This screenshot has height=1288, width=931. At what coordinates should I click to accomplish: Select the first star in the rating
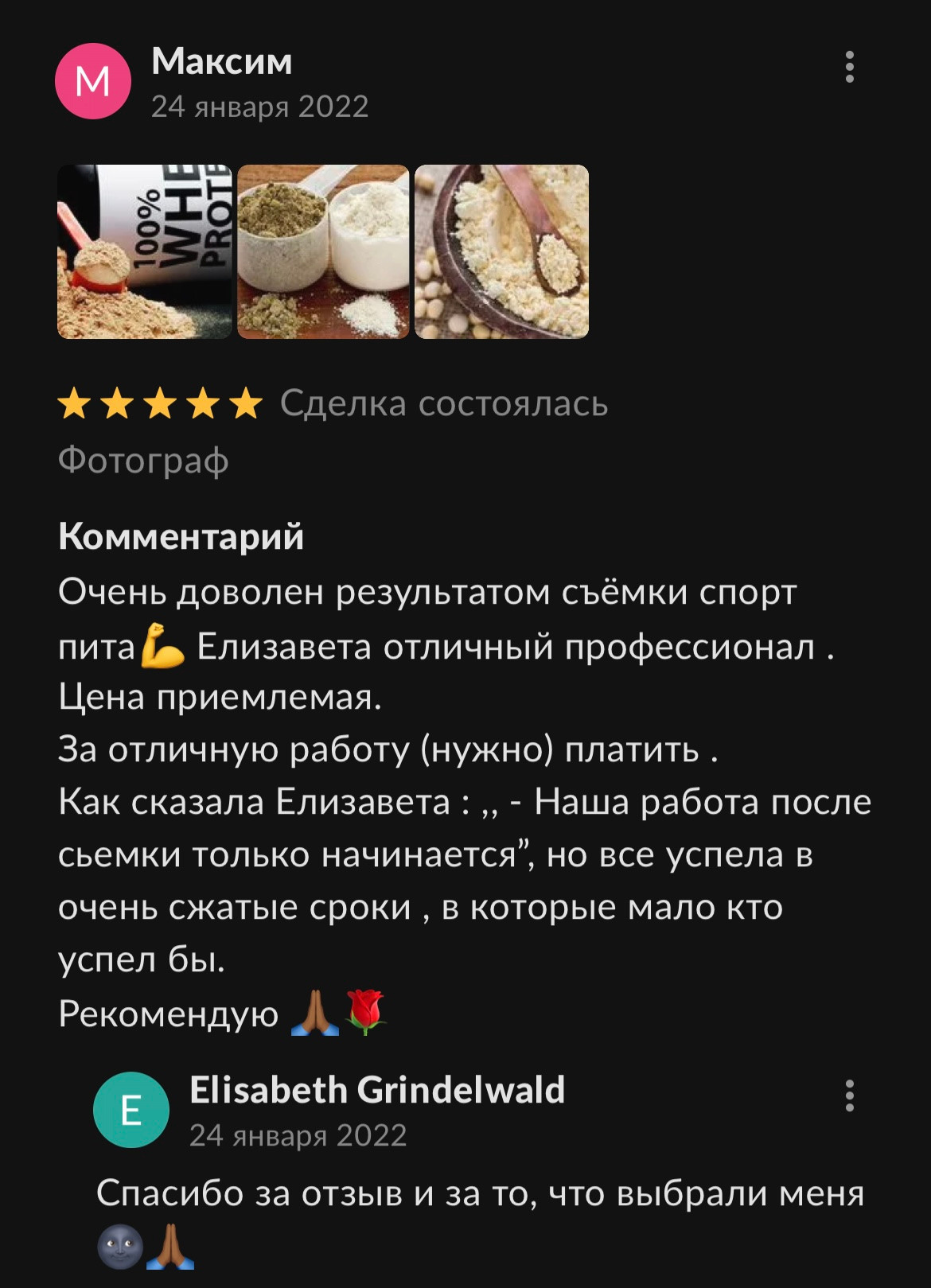click(73, 406)
